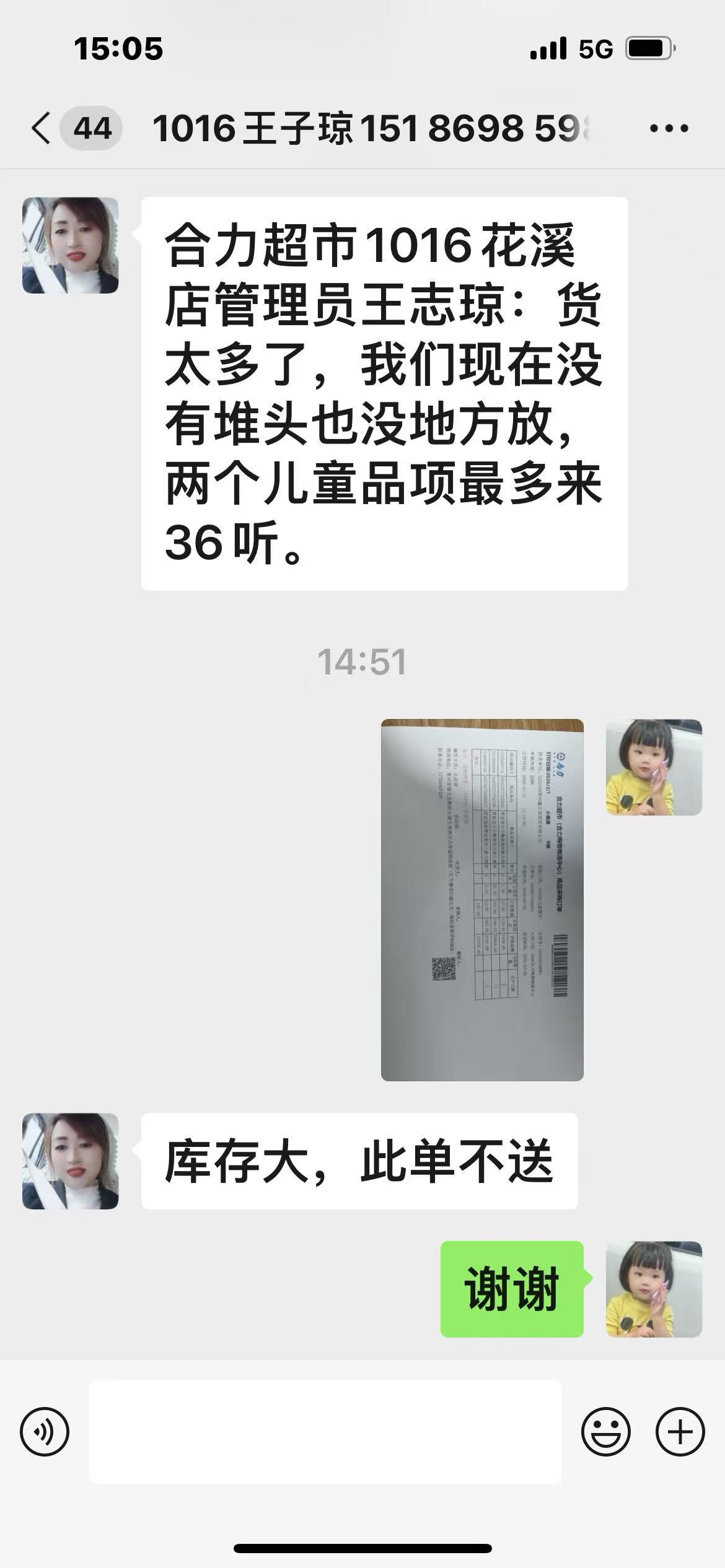Screen dimensions: 725x1568
Task: View the contact's avatar beside 库存大 message
Action: (x=71, y=1161)
